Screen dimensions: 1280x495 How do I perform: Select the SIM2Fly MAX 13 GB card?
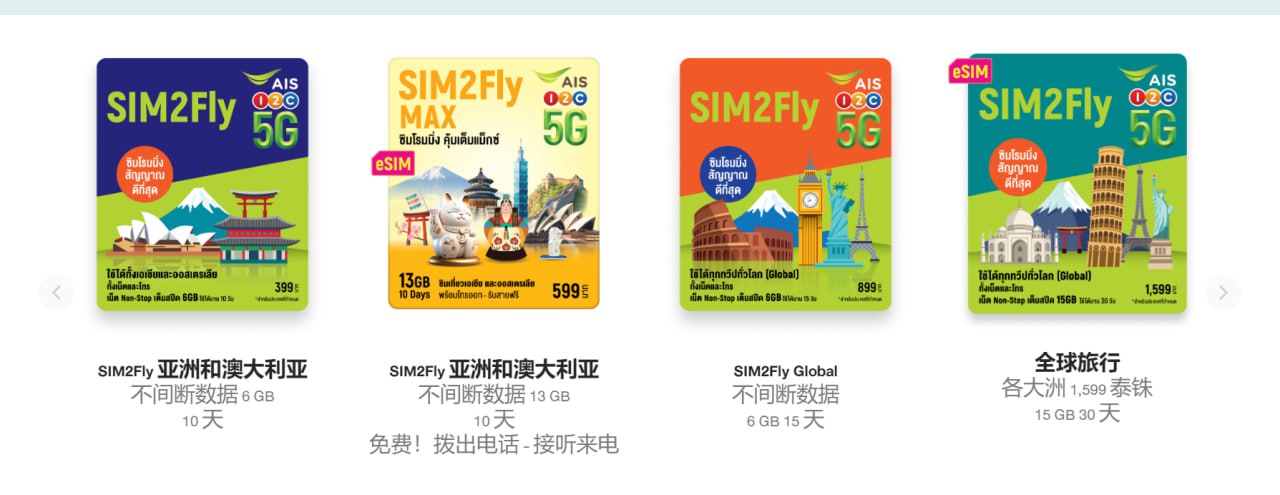pyautogui.click(x=494, y=185)
